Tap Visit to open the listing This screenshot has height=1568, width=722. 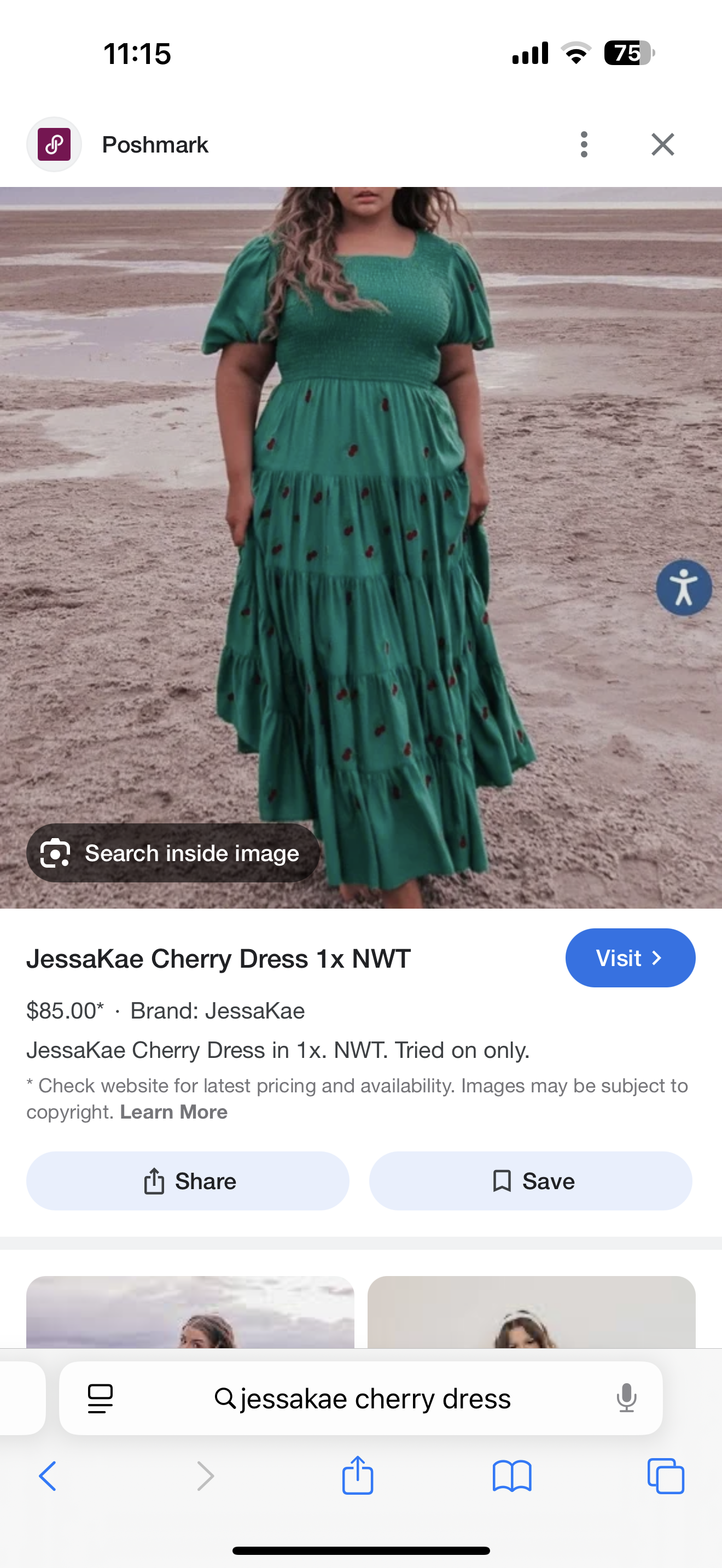coord(630,957)
